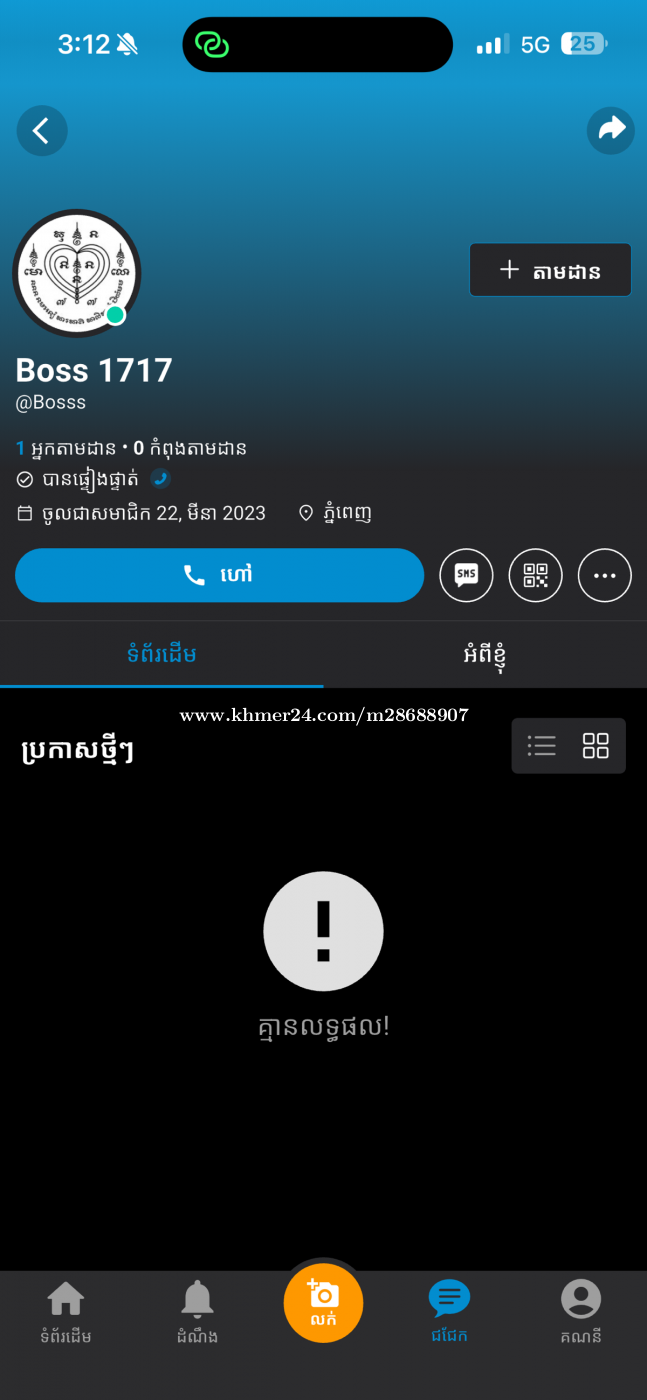Change listings to list view
Image resolution: width=647 pixels, height=1400 pixels.
542,746
